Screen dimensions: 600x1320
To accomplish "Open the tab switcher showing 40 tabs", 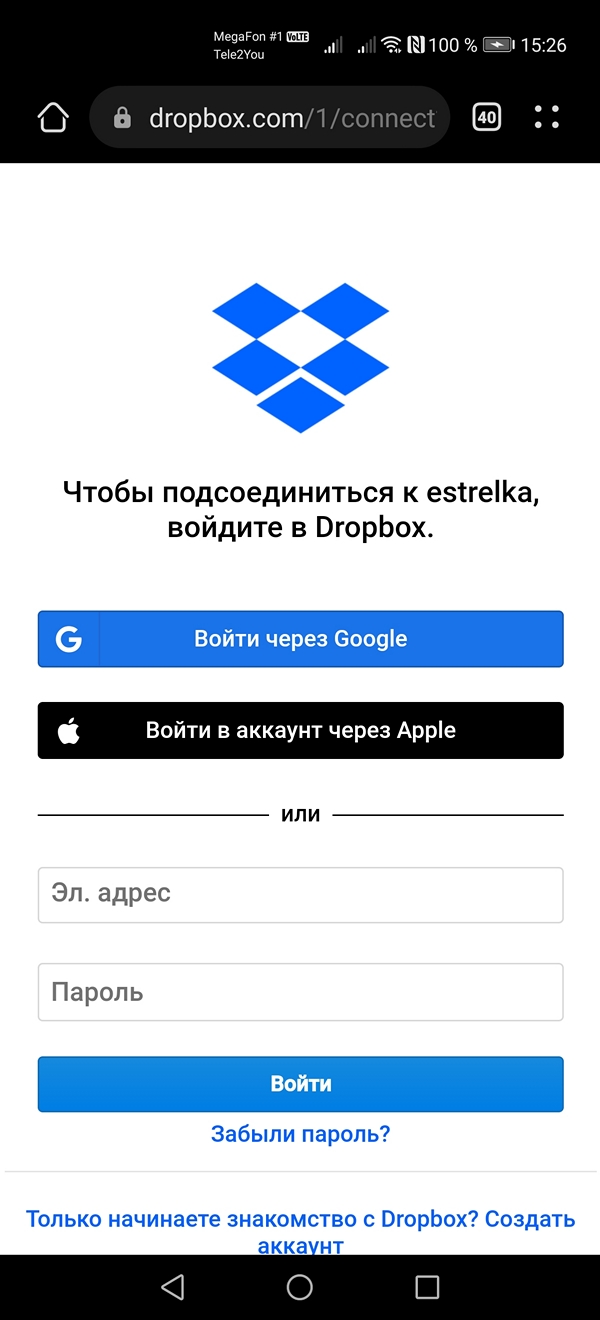I will tap(487, 117).
